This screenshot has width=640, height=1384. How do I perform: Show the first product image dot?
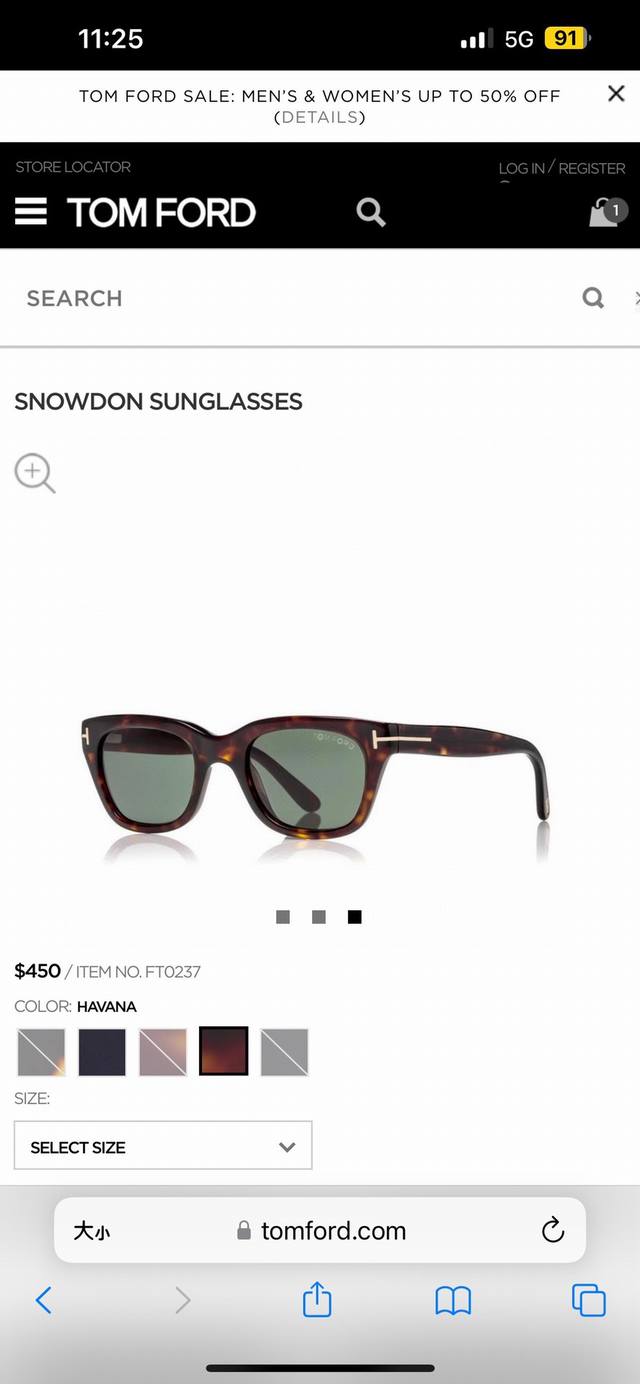pyautogui.click(x=283, y=917)
